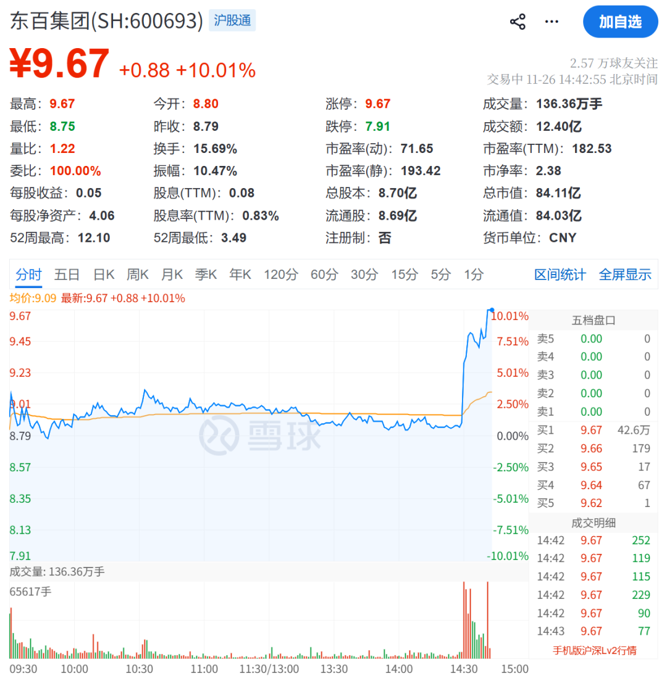
Task: Switch to the 30分 chart
Action: [x=364, y=274]
